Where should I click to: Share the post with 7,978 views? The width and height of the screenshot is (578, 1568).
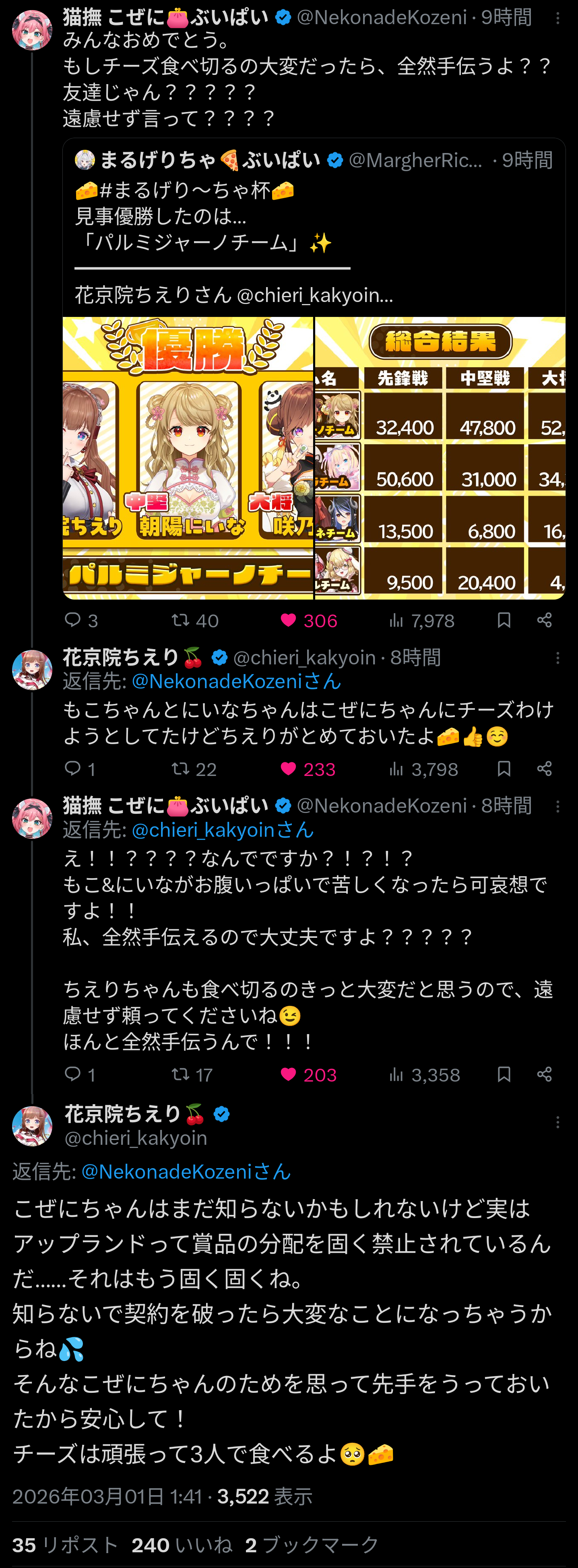[545, 620]
